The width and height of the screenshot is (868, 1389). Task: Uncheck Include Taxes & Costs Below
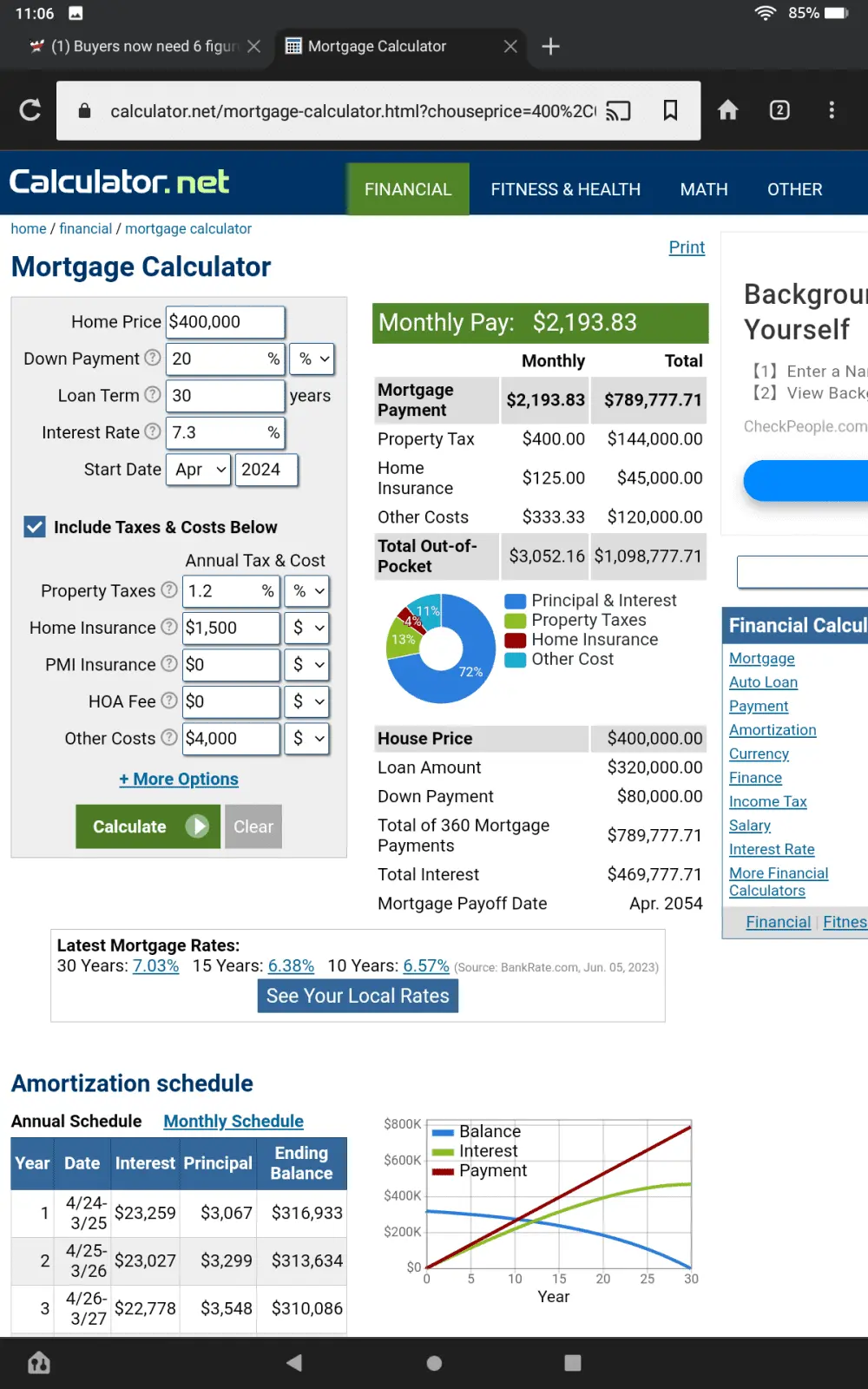[x=35, y=527]
